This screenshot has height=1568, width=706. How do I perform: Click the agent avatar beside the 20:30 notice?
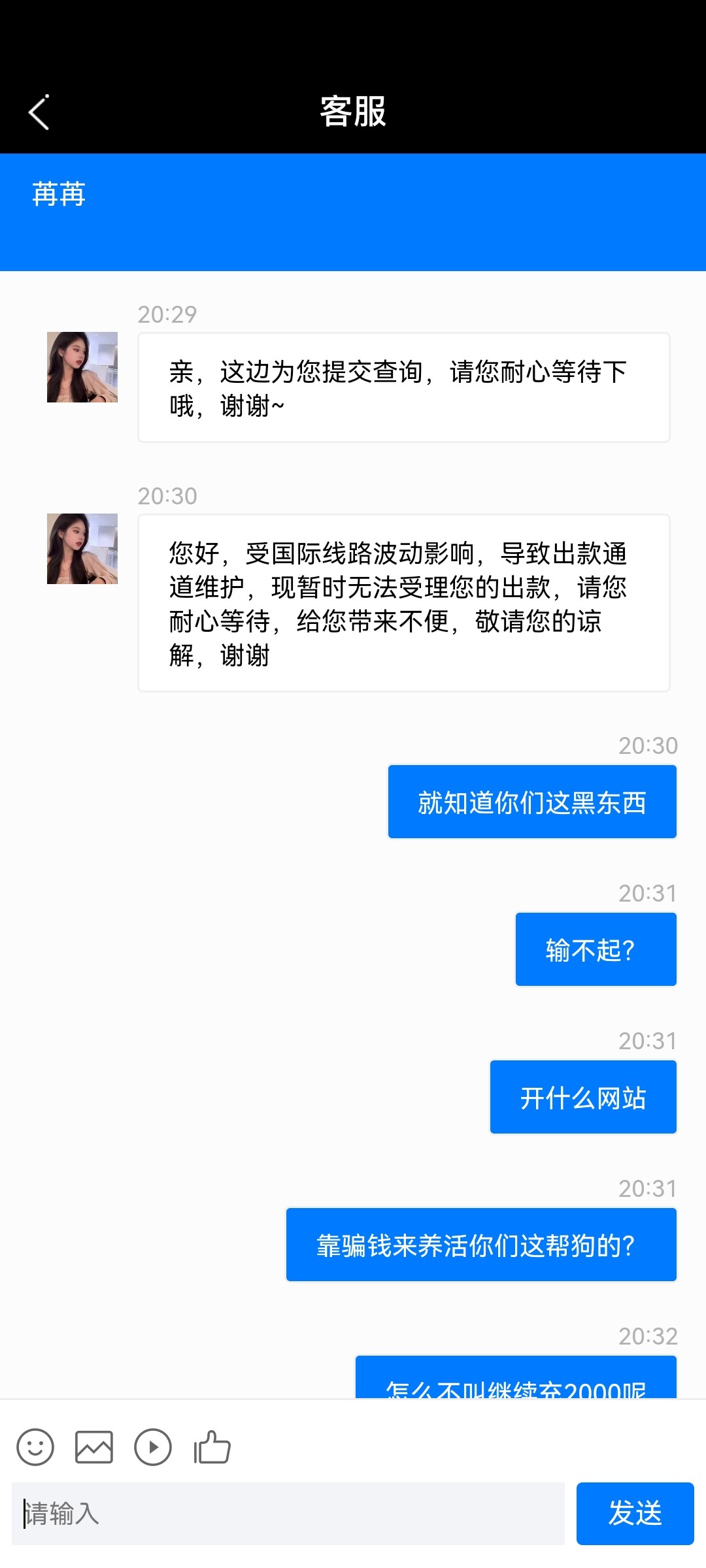(x=81, y=549)
